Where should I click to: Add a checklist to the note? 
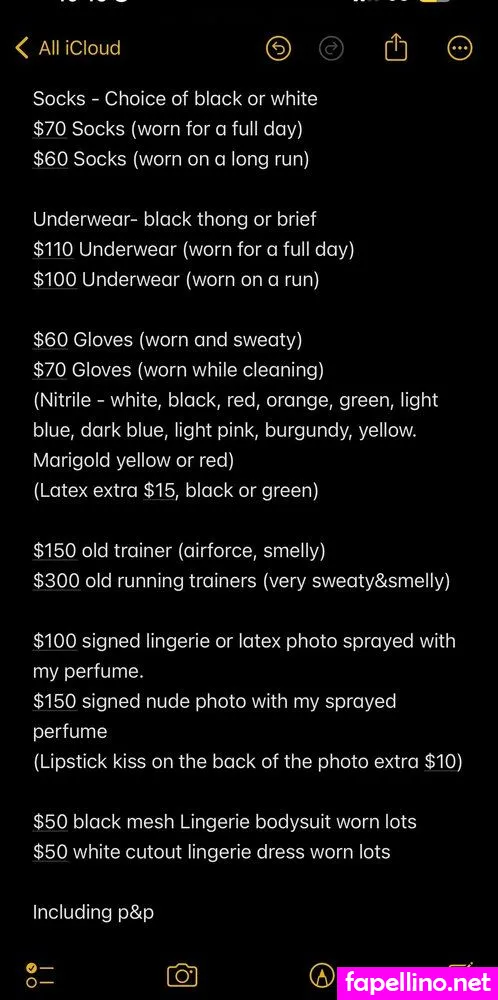(40, 975)
